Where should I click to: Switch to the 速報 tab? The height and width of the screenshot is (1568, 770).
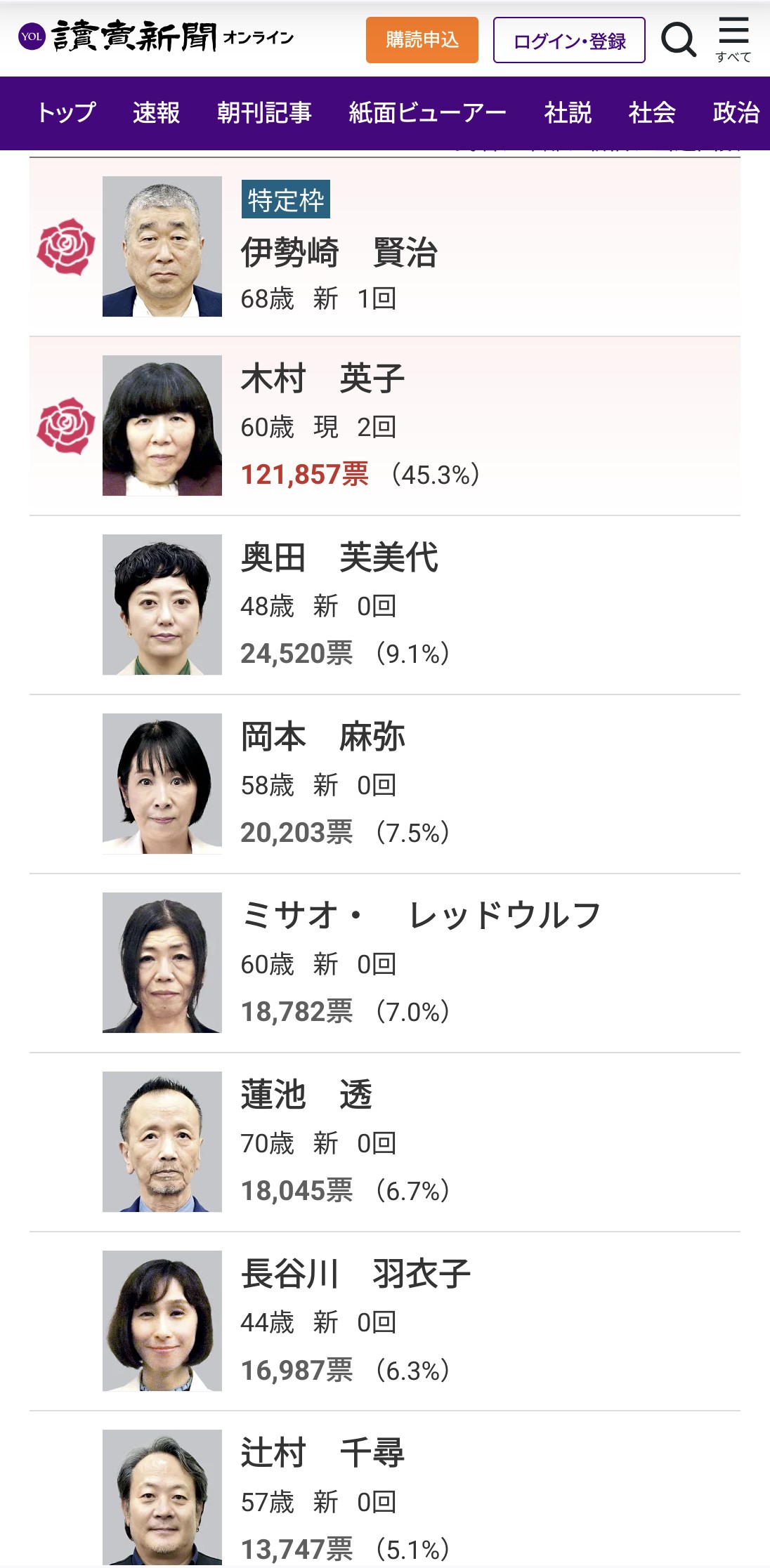(x=156, y=113)
